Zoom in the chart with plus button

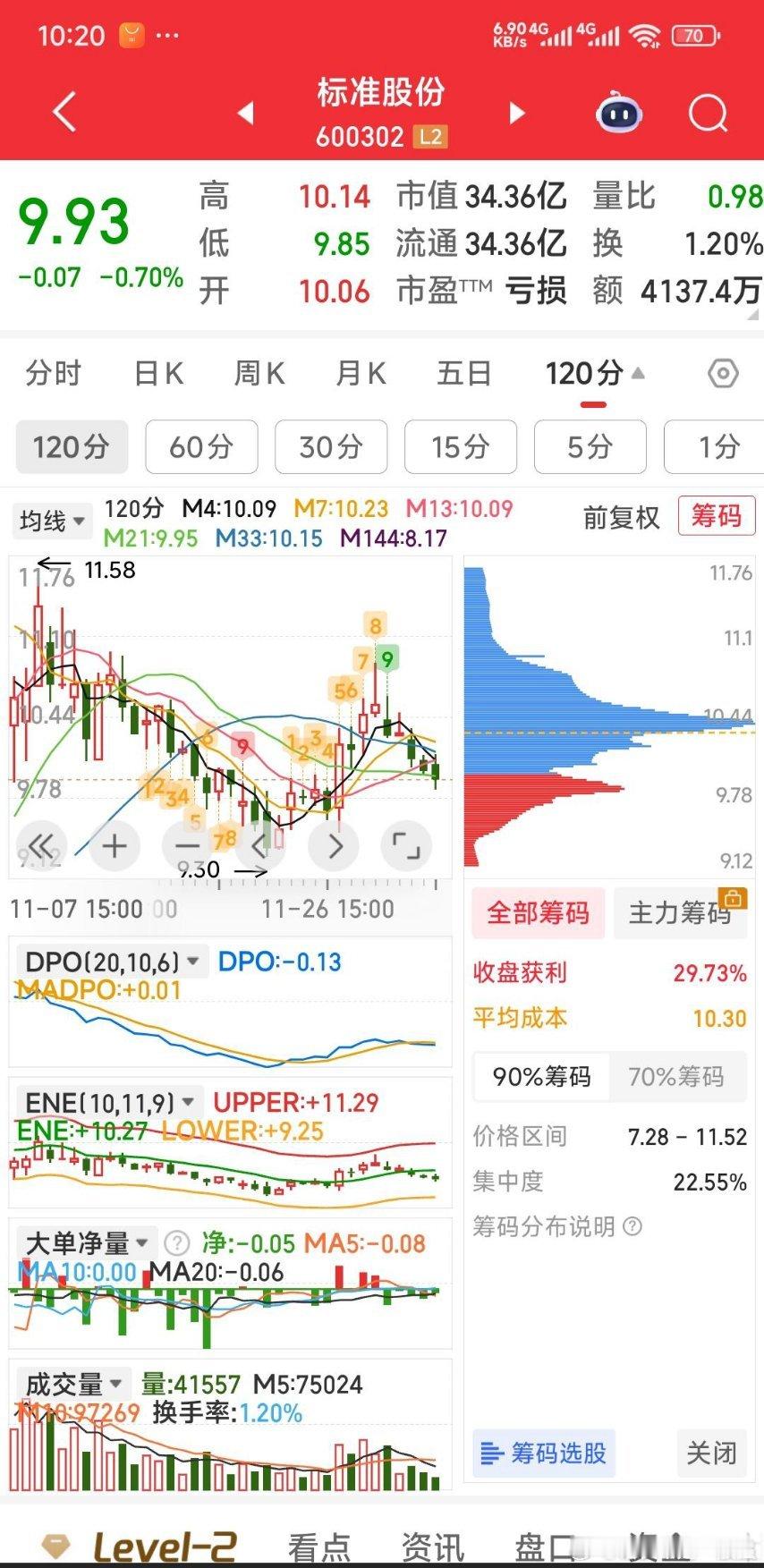[x=115, y=845]
